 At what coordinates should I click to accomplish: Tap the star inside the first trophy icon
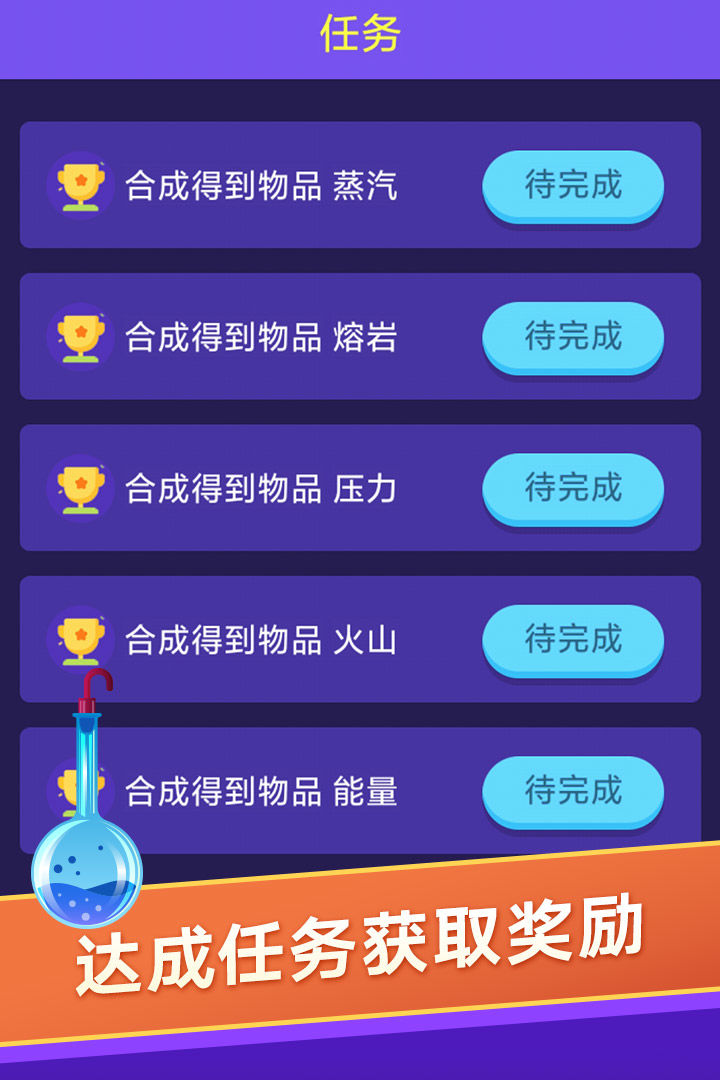click(x=80, y=182)
